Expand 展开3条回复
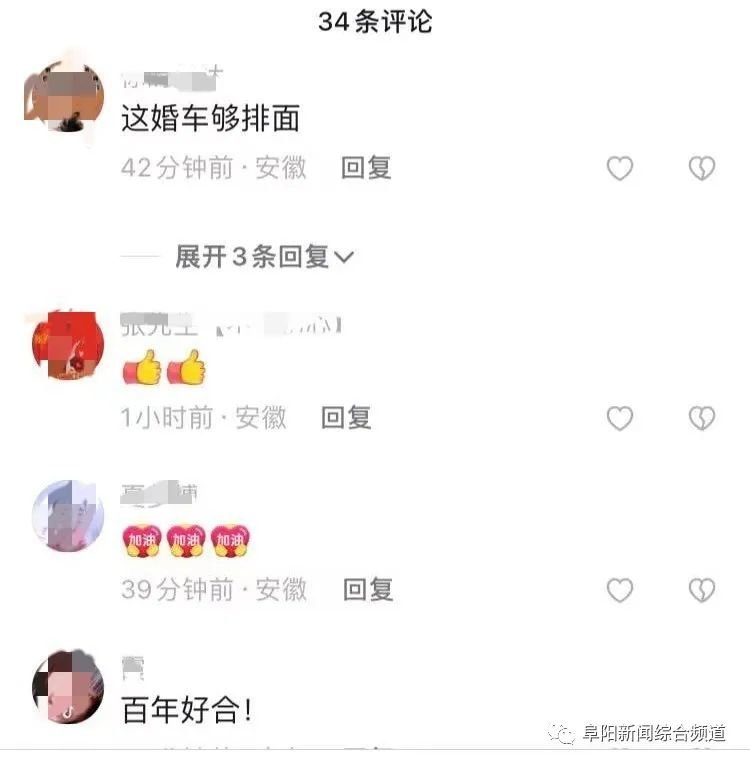 pyautogui.click(x=265, y=257)
